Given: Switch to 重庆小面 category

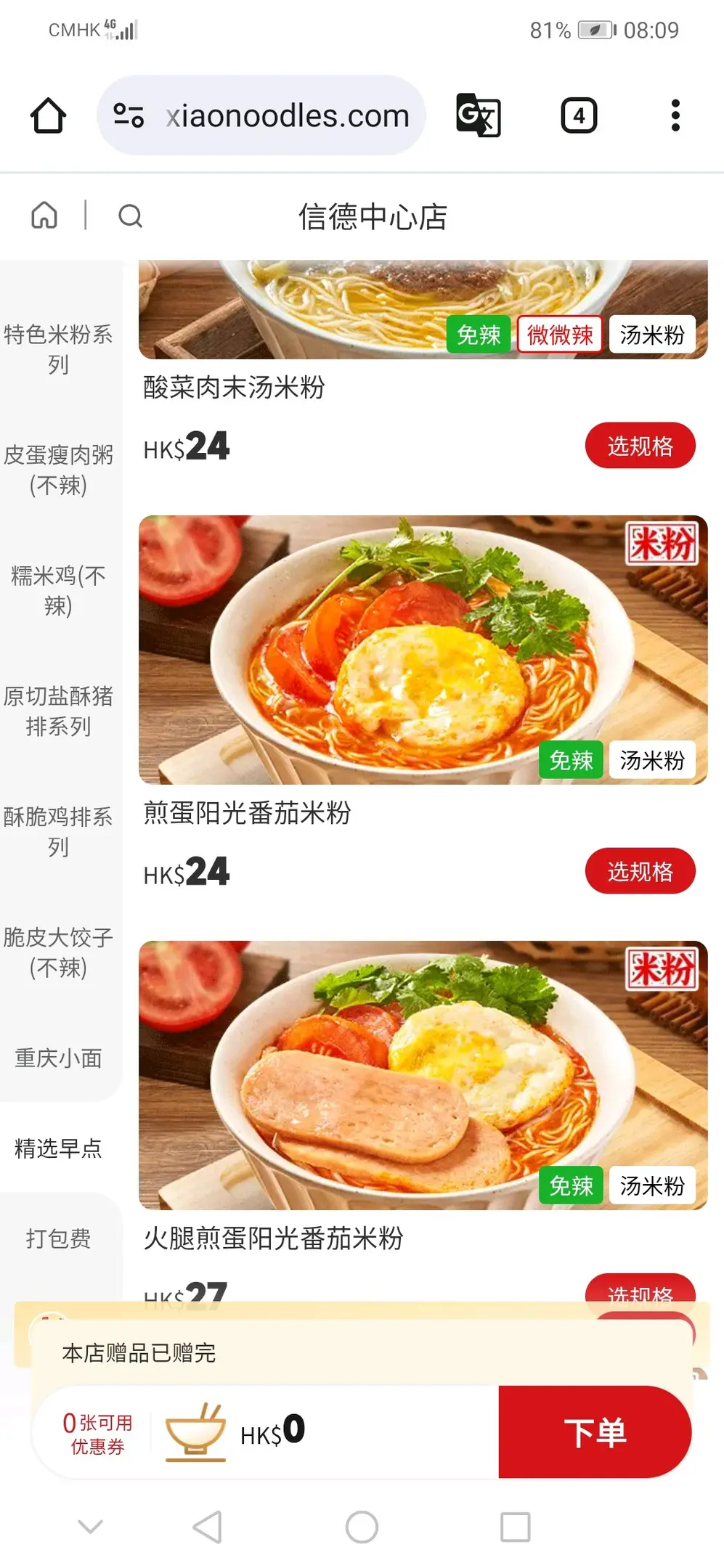Looking at the screenshot, I should tap(58, 1058).
